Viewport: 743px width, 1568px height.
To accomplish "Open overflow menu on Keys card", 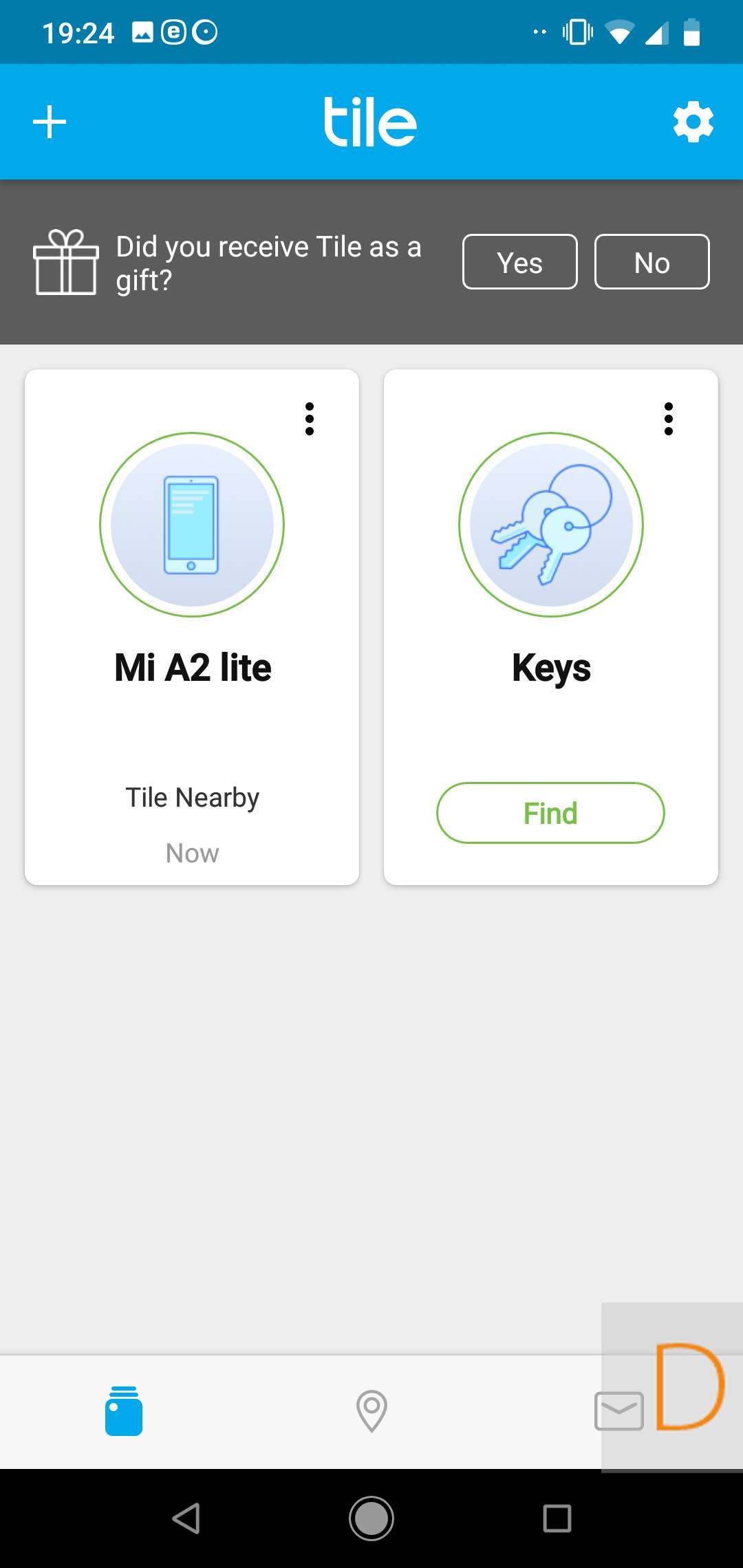I will click(x=669, y=419).
